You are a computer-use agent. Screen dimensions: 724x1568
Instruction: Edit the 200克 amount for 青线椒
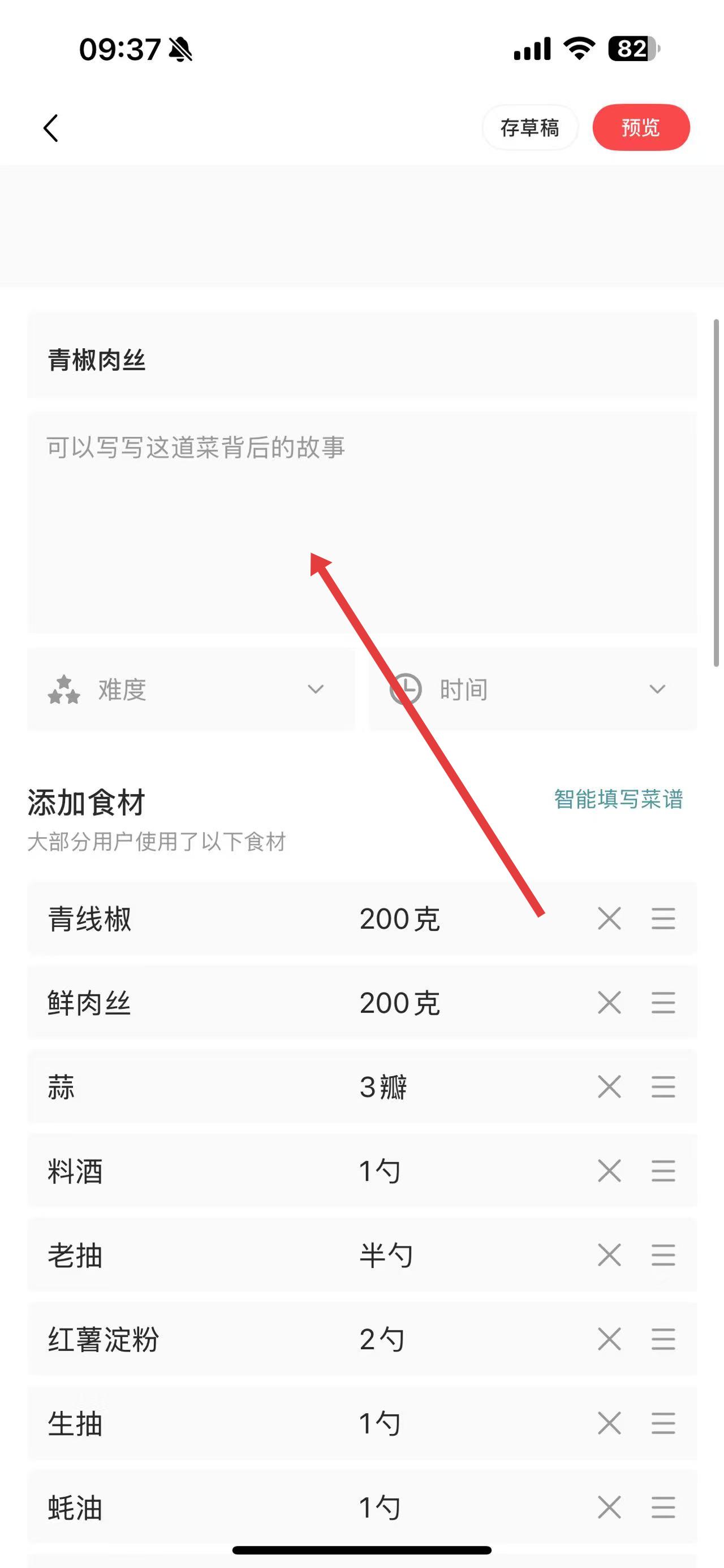tap(399, 919)
